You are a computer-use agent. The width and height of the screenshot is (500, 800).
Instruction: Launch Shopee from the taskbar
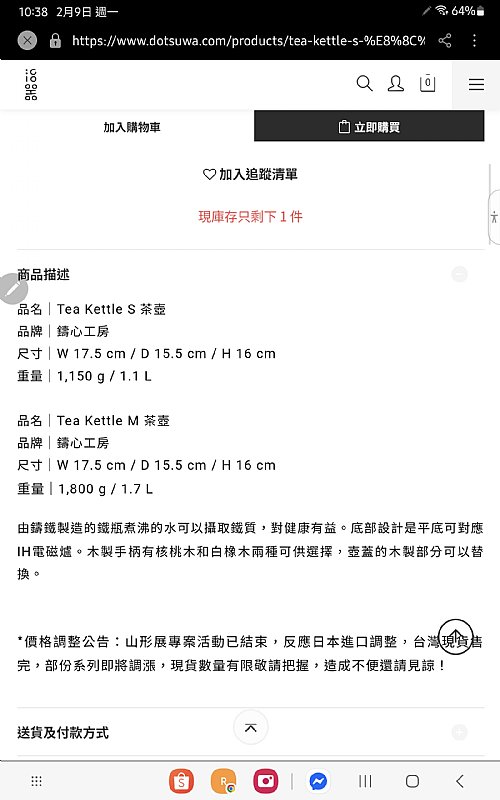[x=181, y=781]
